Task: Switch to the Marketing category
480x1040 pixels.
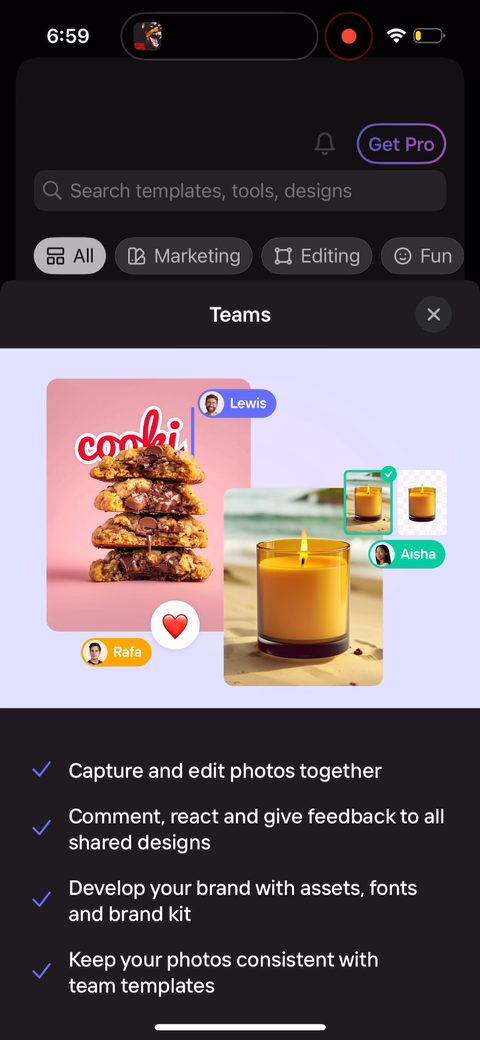Action: 184,256
